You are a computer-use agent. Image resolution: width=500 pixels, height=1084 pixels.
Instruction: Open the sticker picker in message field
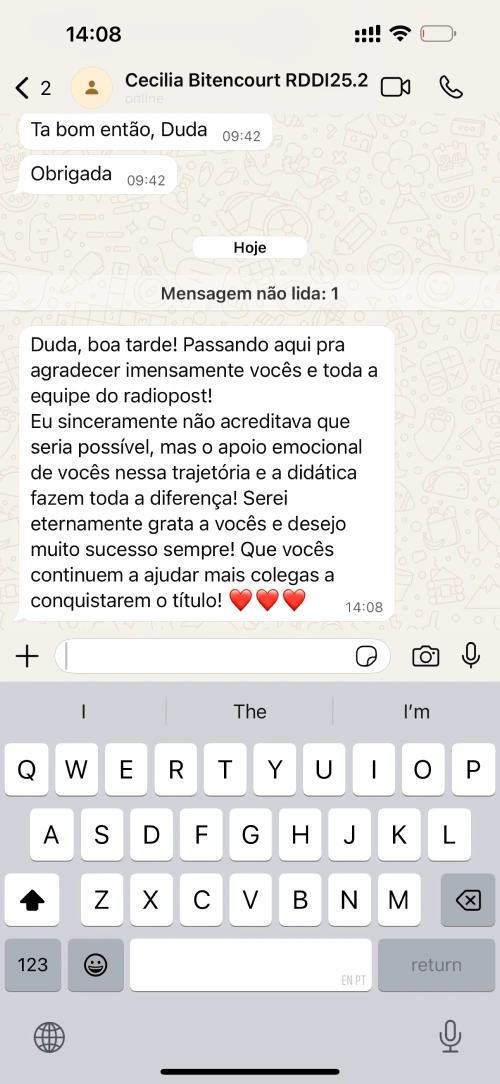(367, 656)
